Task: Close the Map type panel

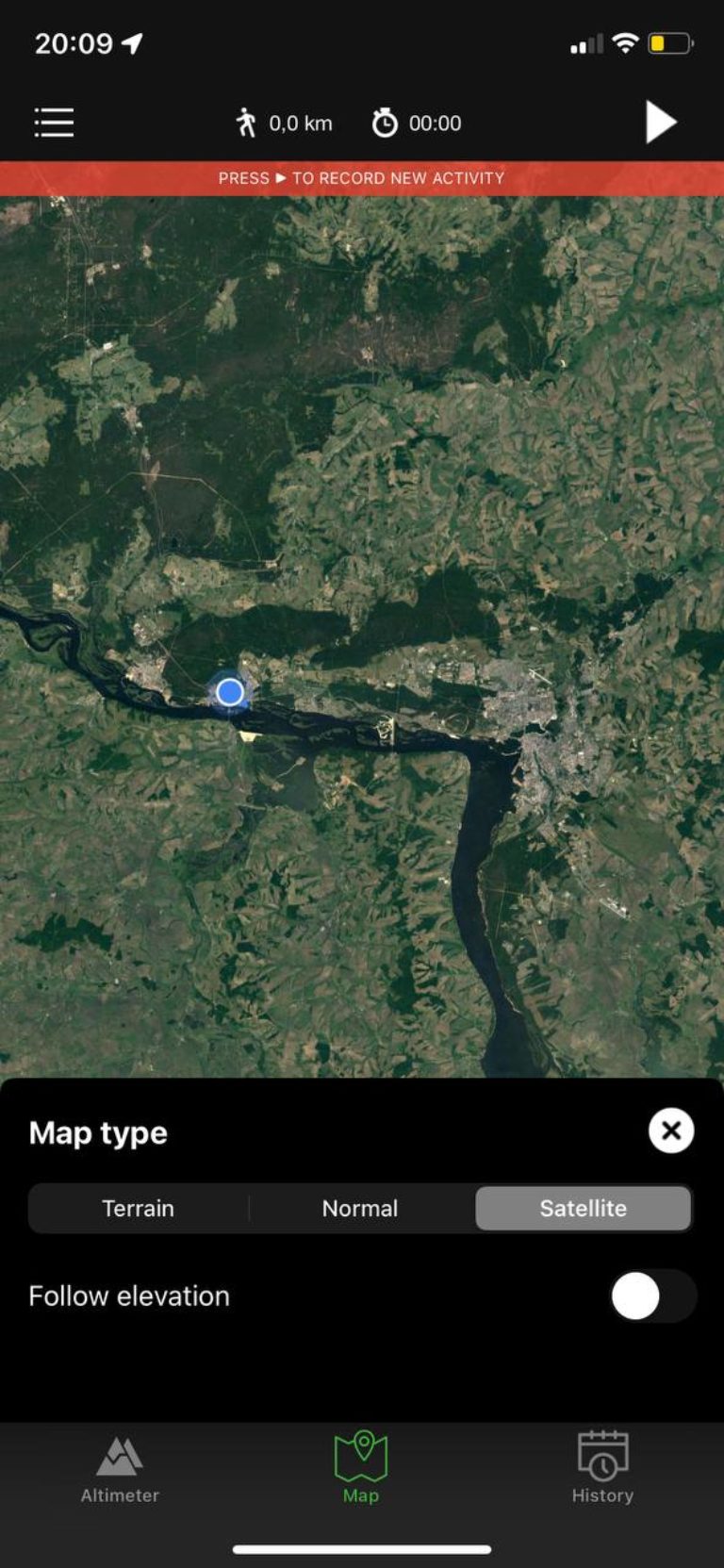Action: tap(671, 1131)
